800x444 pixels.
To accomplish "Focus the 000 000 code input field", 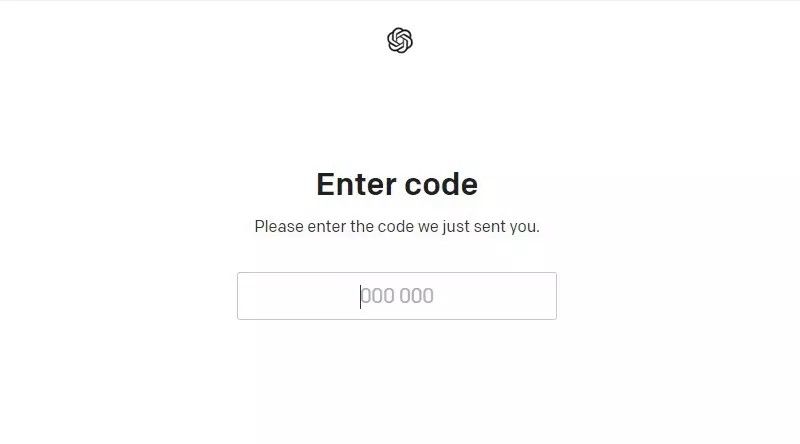I will pos(396,296).
